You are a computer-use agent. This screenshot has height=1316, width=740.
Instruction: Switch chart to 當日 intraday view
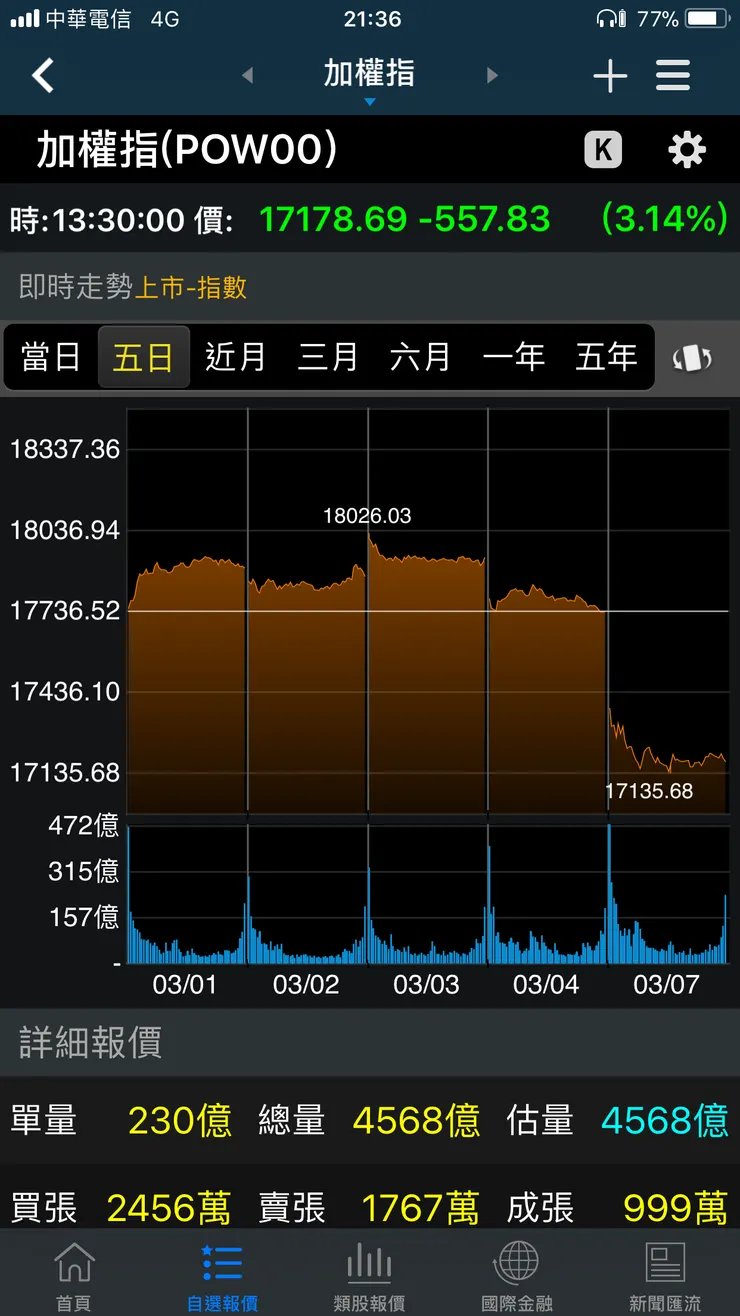tap(51, 357)
